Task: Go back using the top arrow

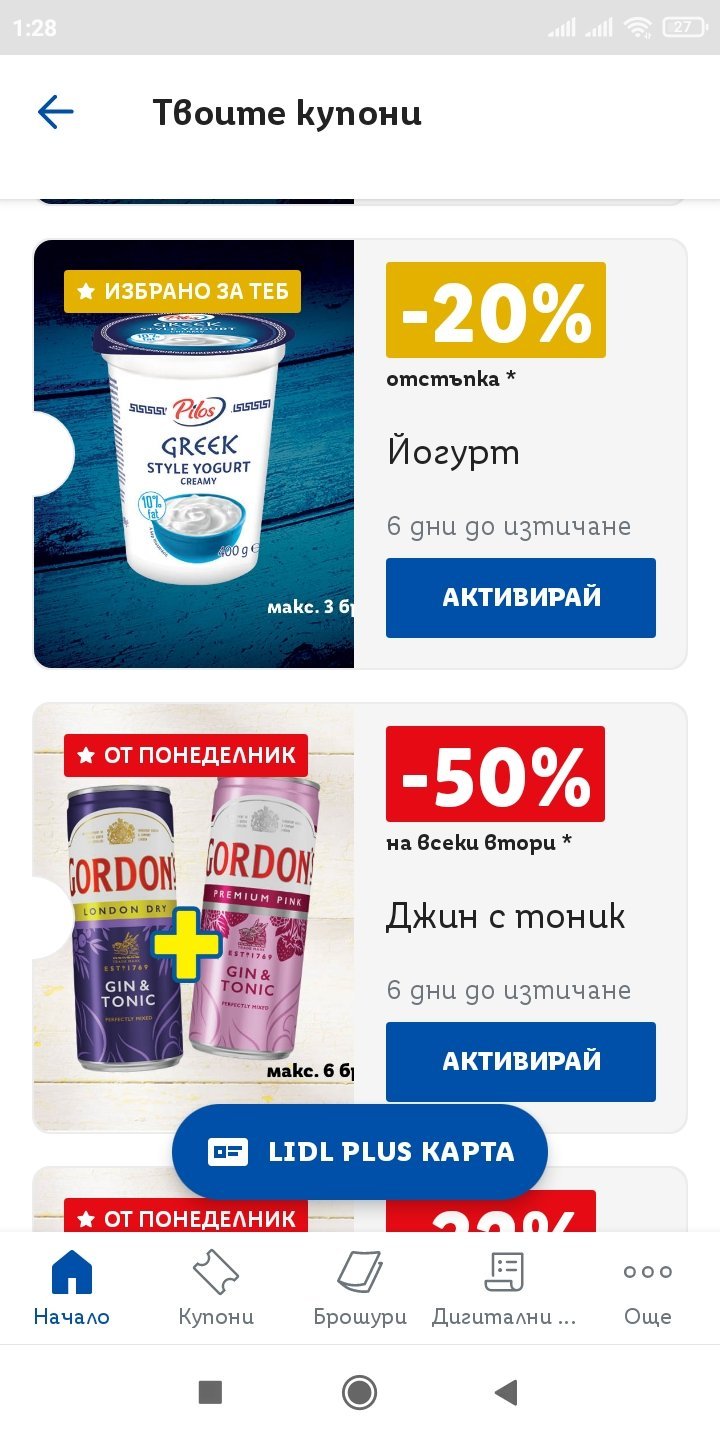Action: click(x=56, y=112)
